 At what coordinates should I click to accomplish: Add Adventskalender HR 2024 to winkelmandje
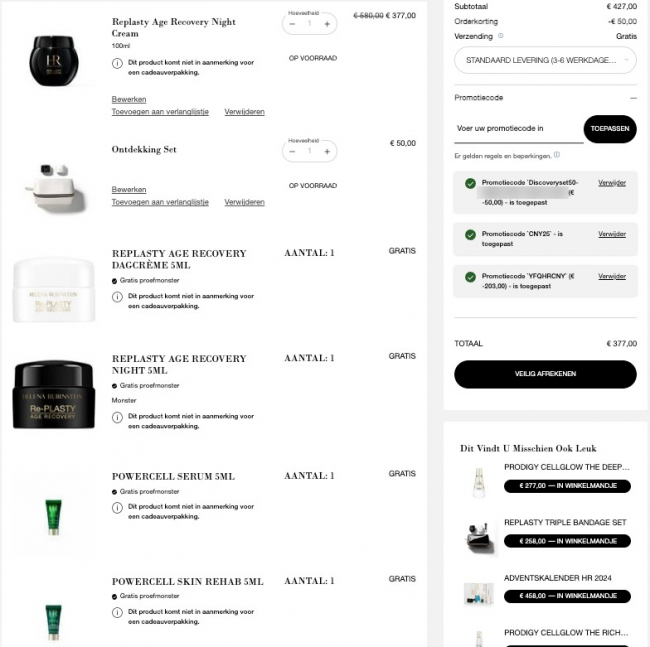(567, 596)
